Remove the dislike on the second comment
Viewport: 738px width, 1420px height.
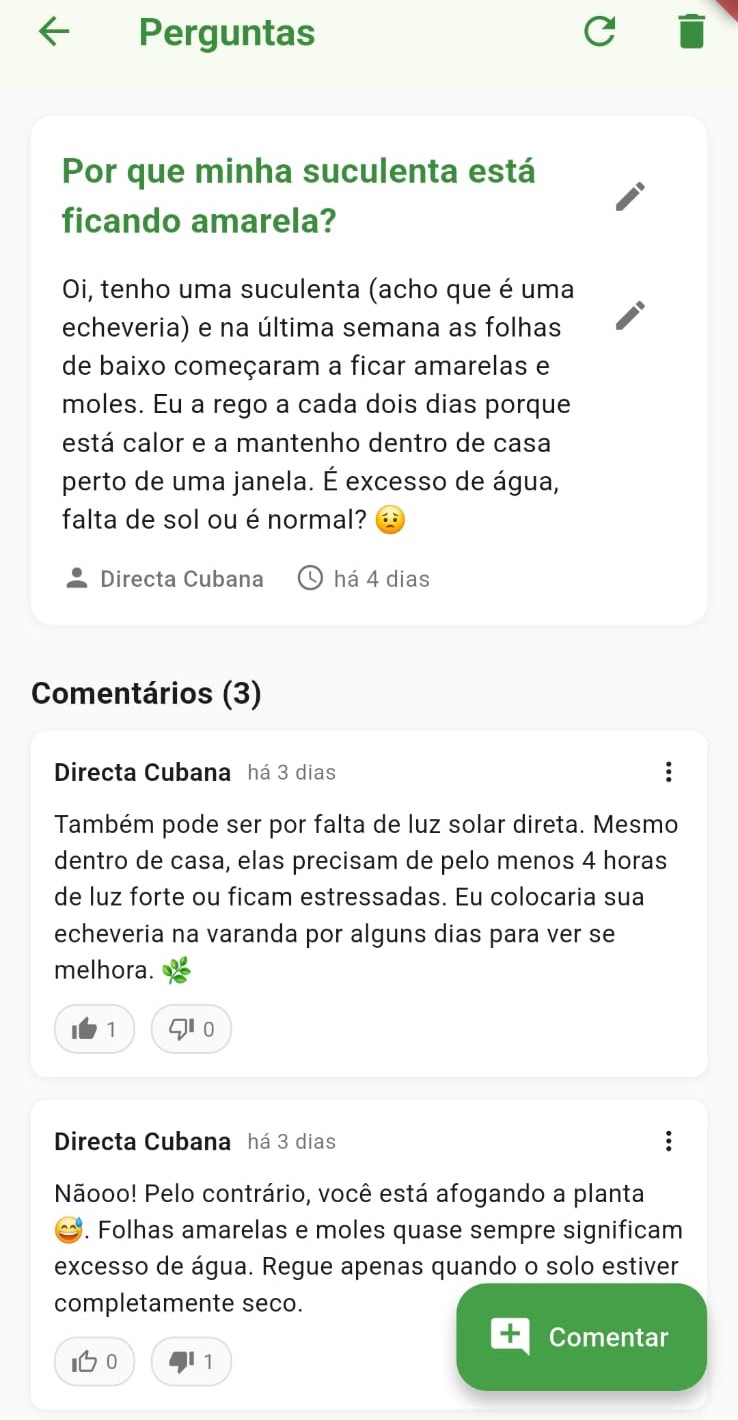click(191, 1361)
